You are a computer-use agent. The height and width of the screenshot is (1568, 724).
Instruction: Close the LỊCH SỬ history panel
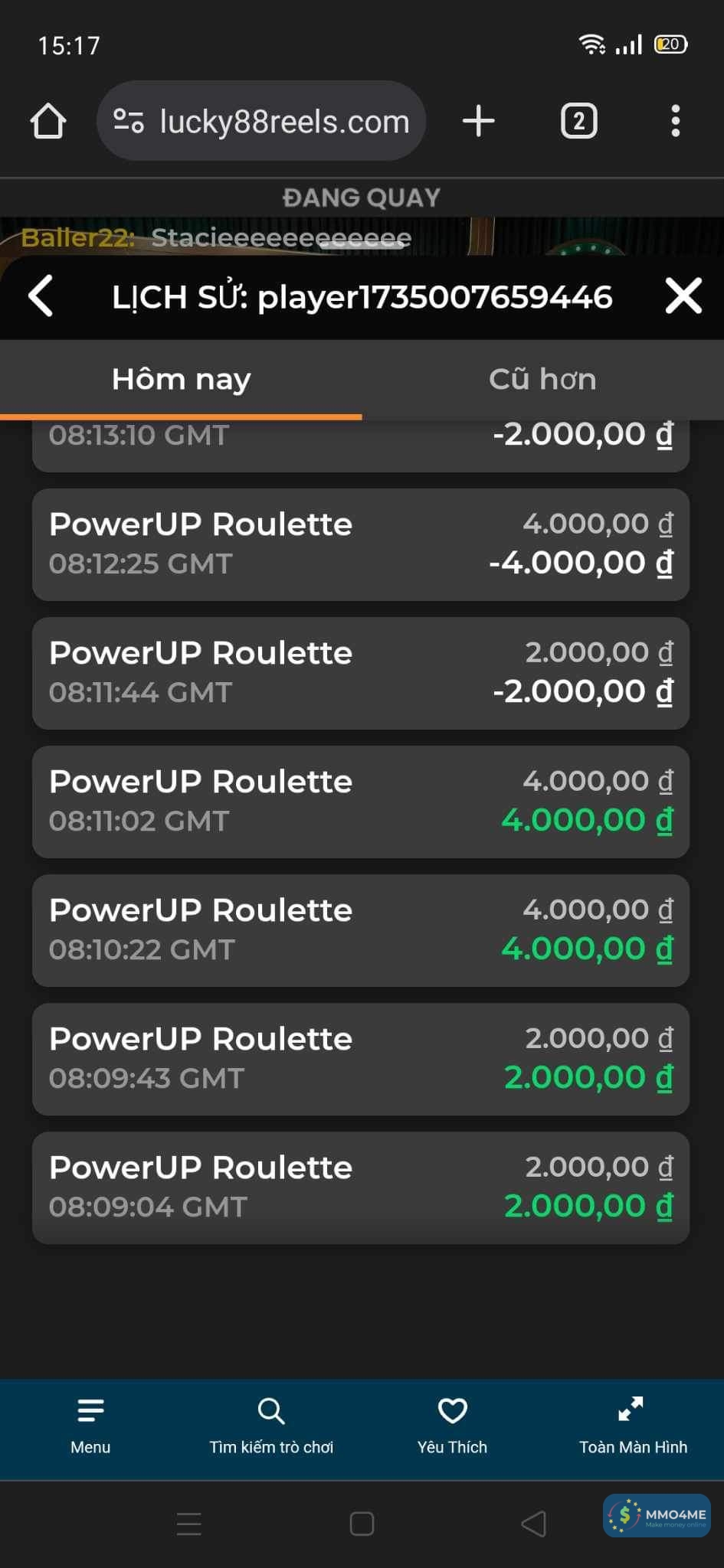[683, 296]
